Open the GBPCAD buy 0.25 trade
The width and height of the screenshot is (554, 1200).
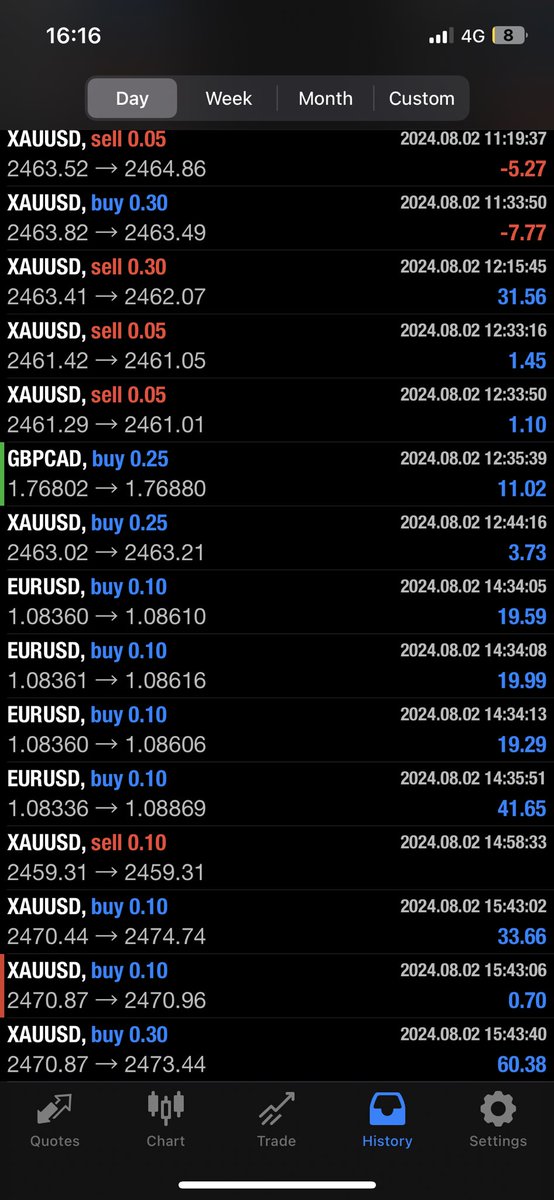(x=277, y=475)
